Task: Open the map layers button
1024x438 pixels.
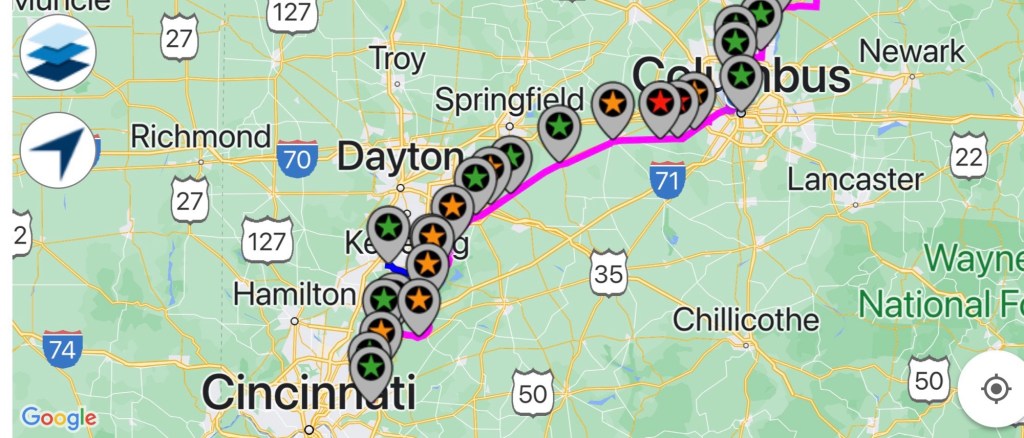Action: pos(57,50)
